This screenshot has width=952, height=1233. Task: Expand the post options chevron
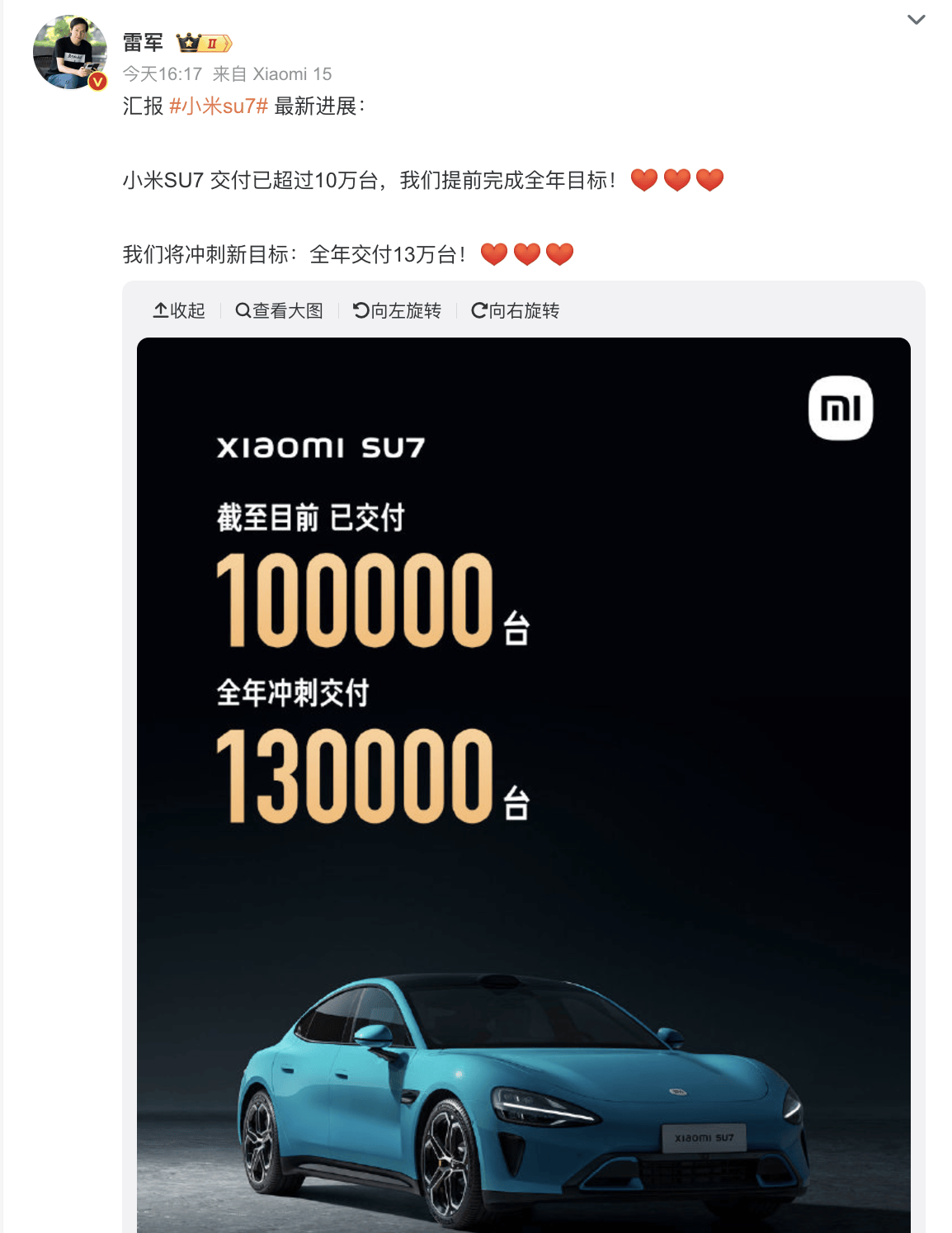pyautogui.click(x=916, y=20)
